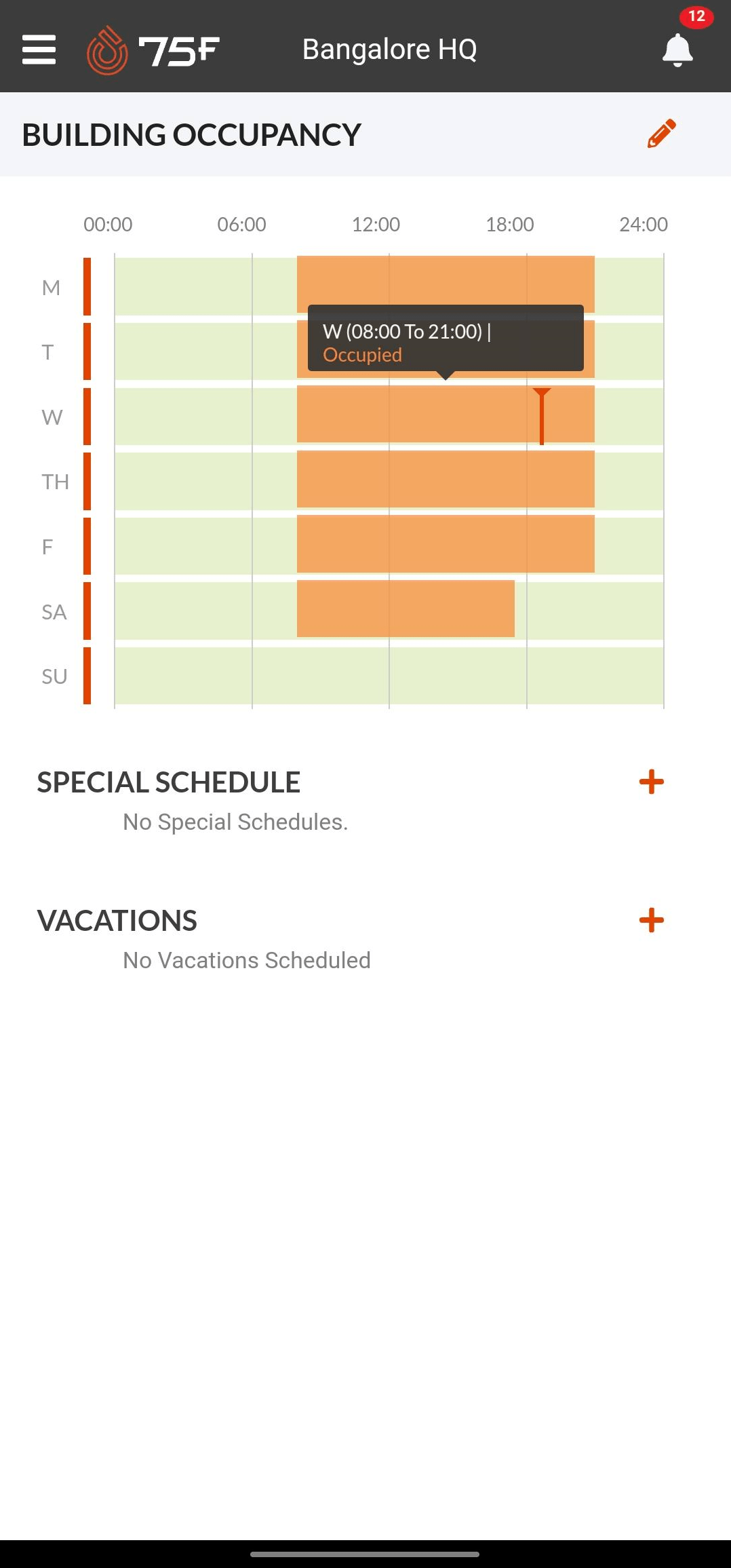The height and width of the screenshot is (1568, 731).
Task: Open the notifications bell
Action: [x=677, y=50]
